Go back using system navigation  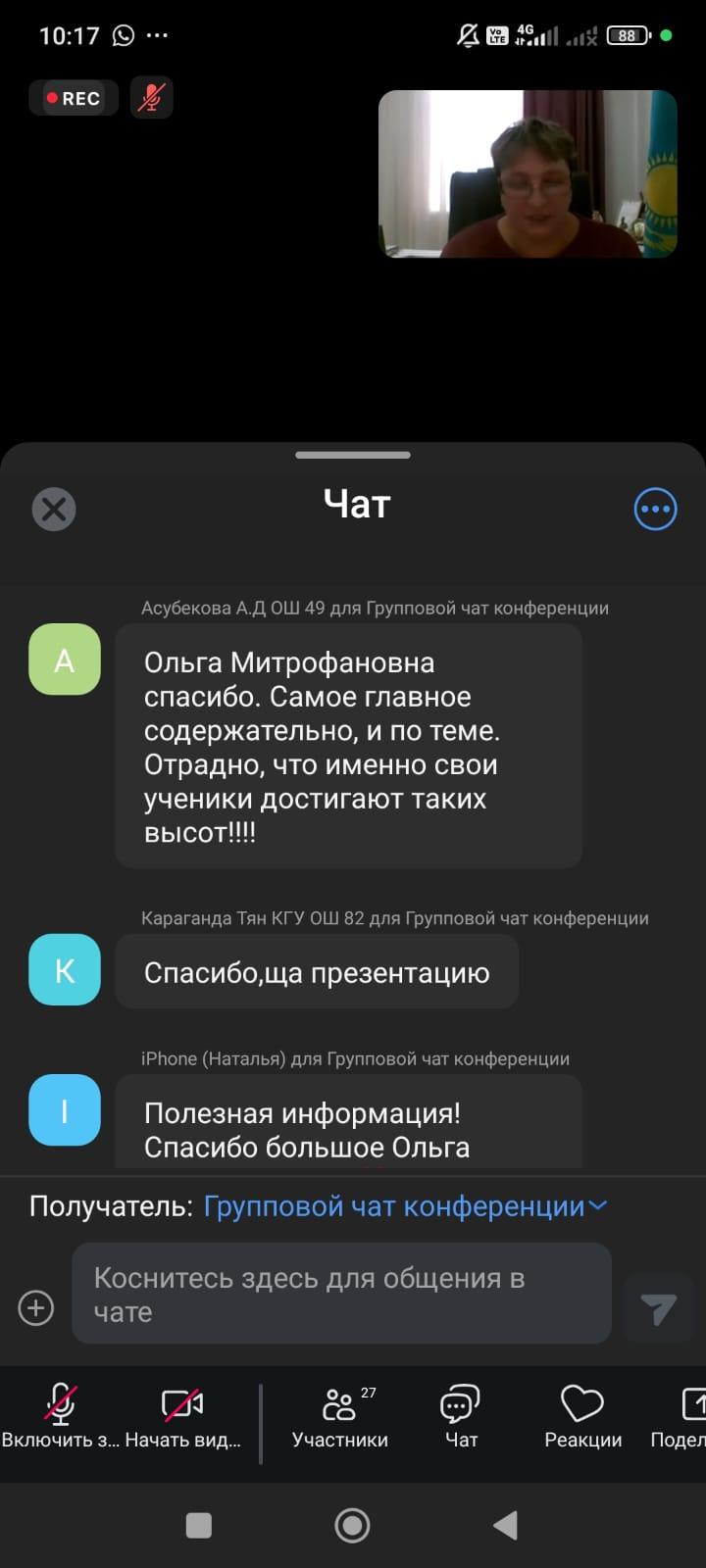[505, 1525]
